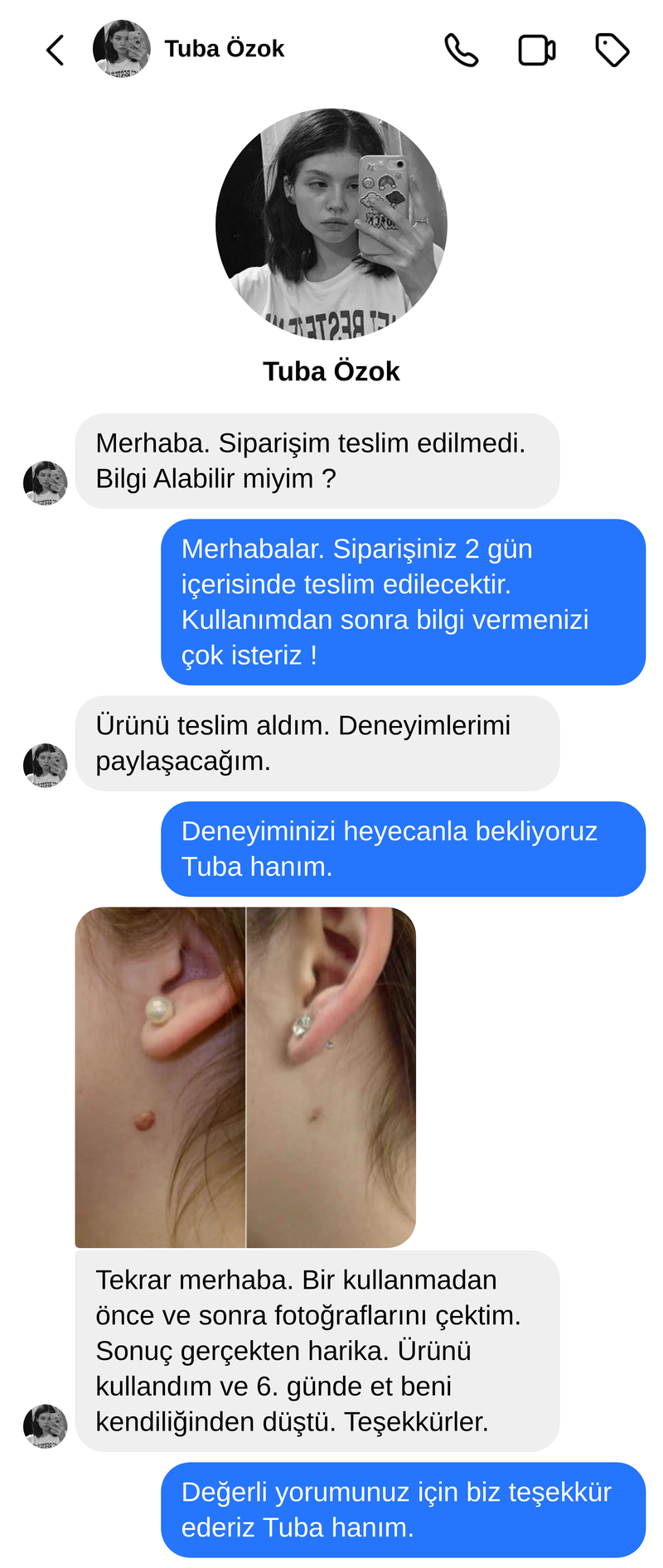Screen dimensions: 663x1568
Task: Open the before and after ear photo
Action: click(x=245, y=1077)
